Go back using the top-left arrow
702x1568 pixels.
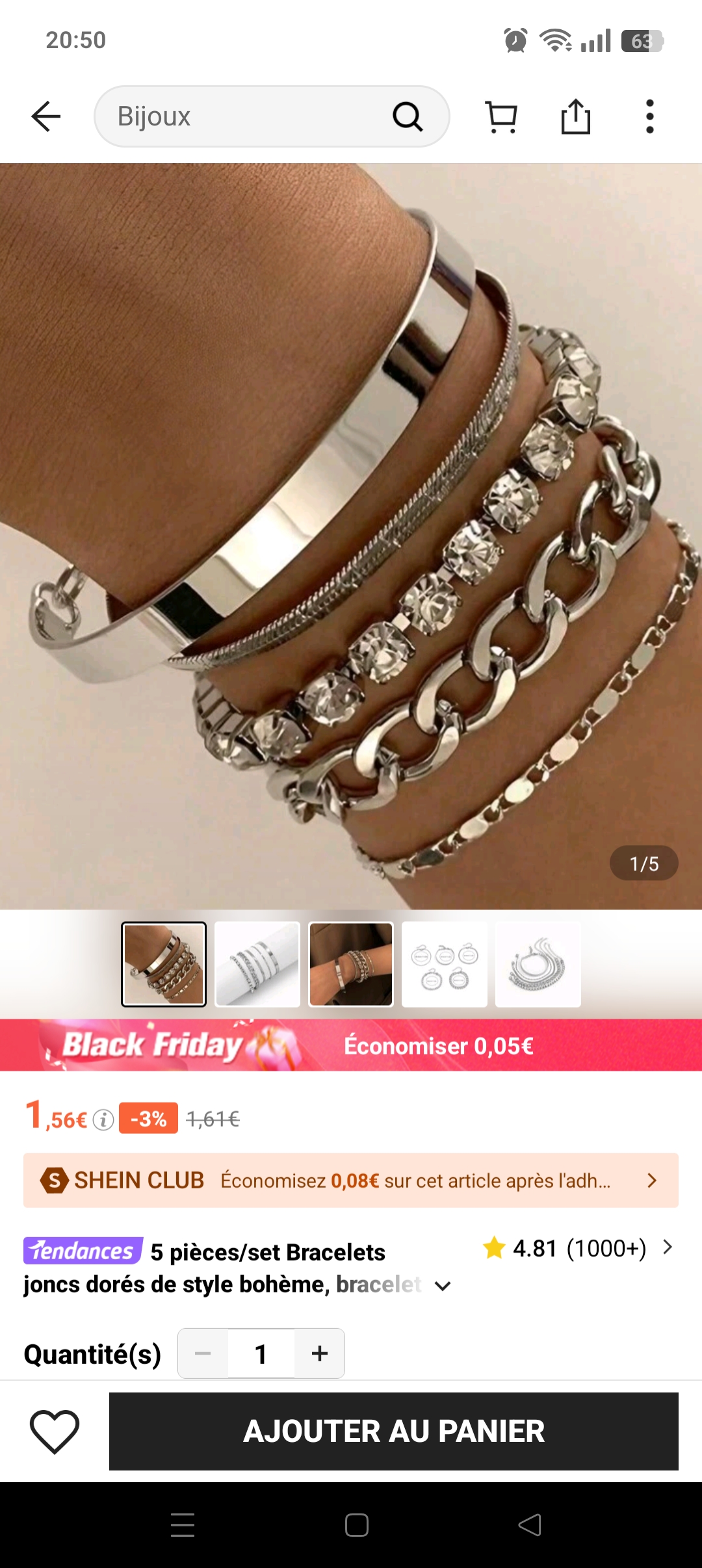45,117
